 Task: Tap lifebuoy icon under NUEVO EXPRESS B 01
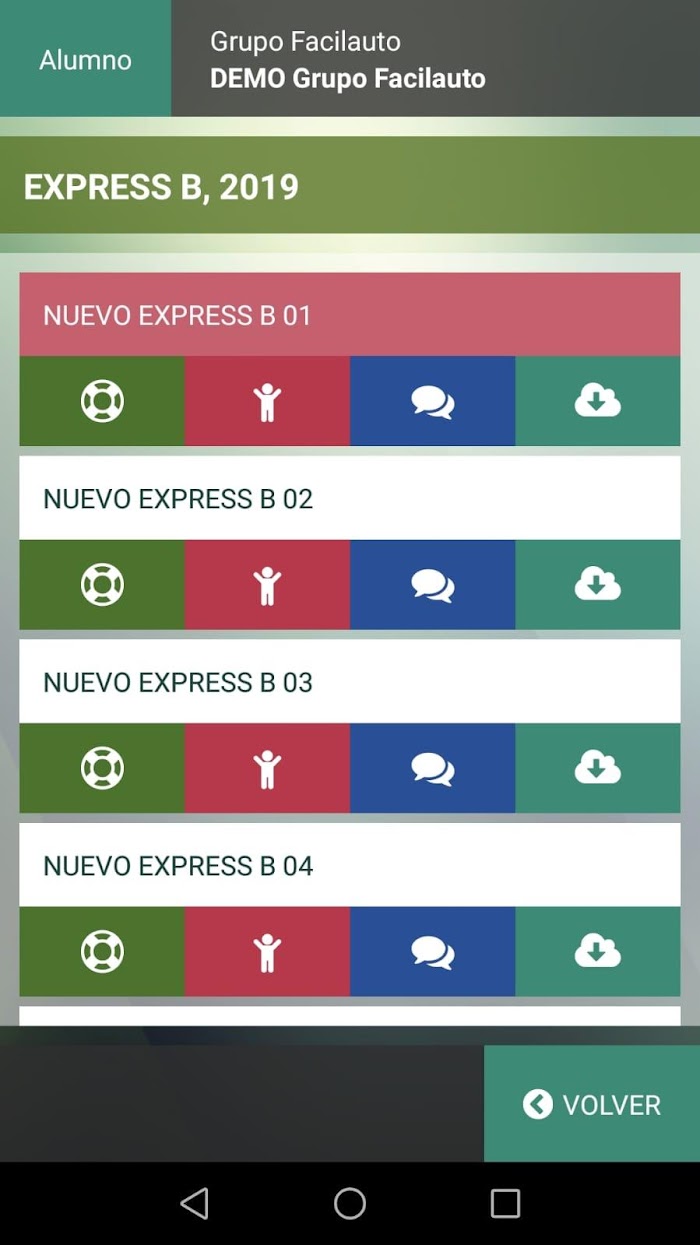pyautogui.click(x=102, y=401)
